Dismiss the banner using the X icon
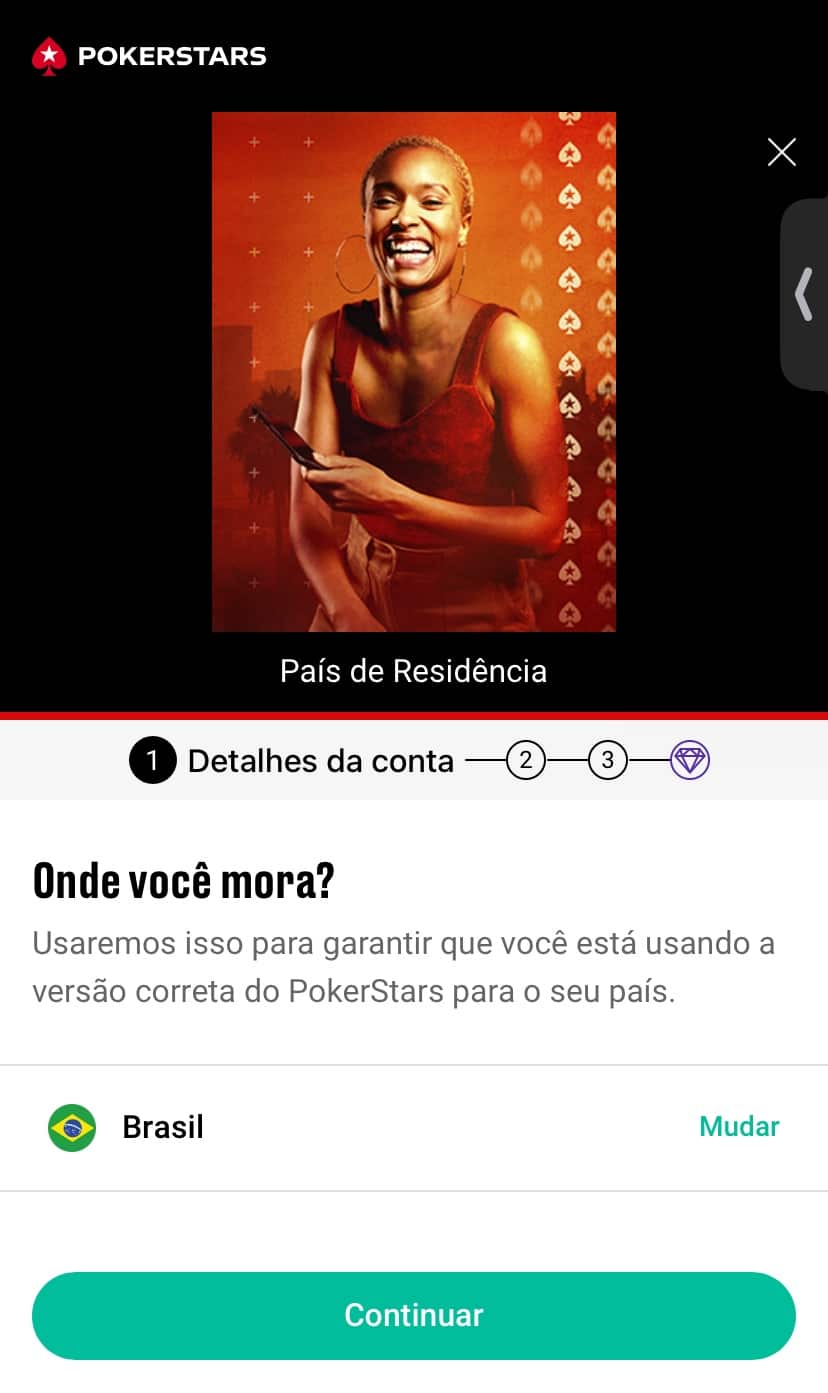The width and height of the screenshot is (828, 1393). (x=781, y=152)
